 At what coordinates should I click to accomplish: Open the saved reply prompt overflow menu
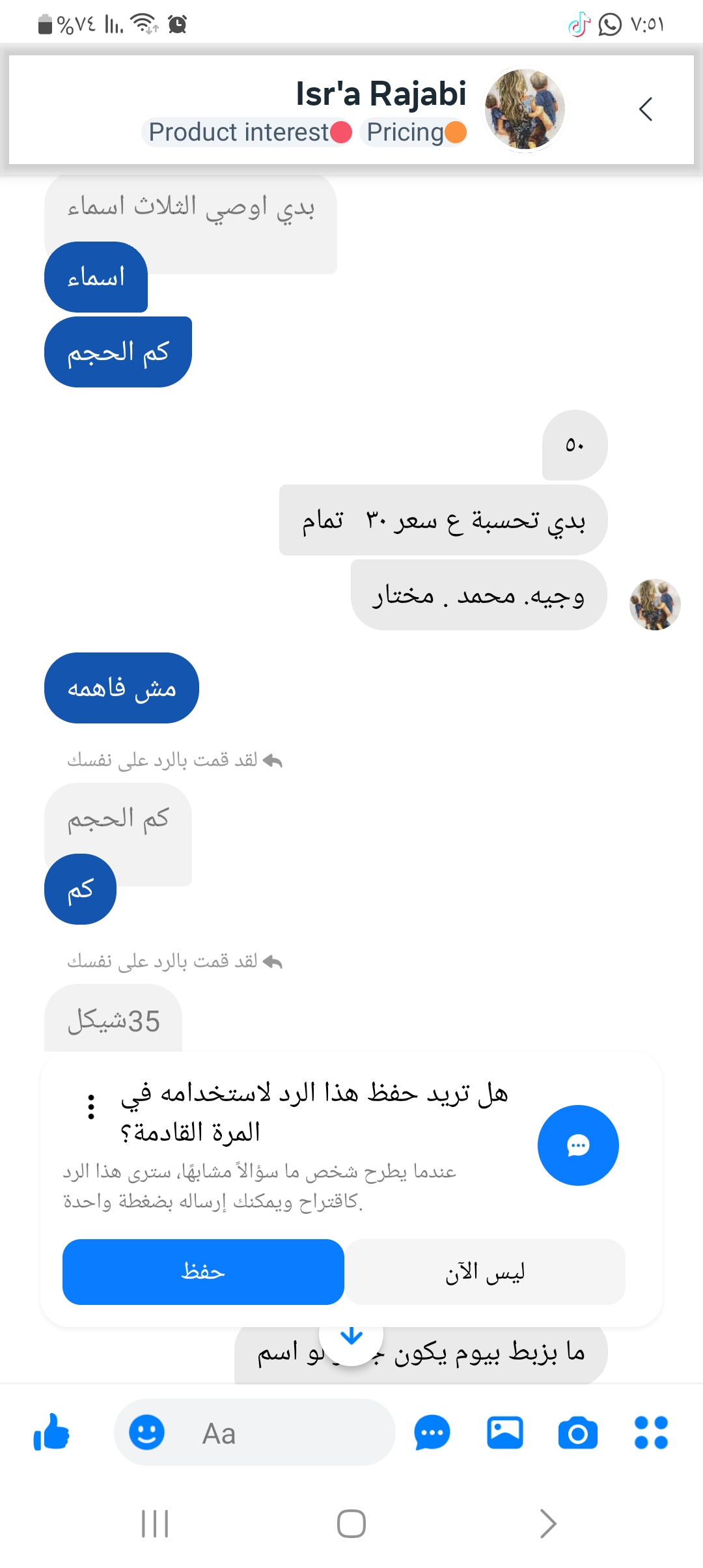click(x=91, y=1106)
